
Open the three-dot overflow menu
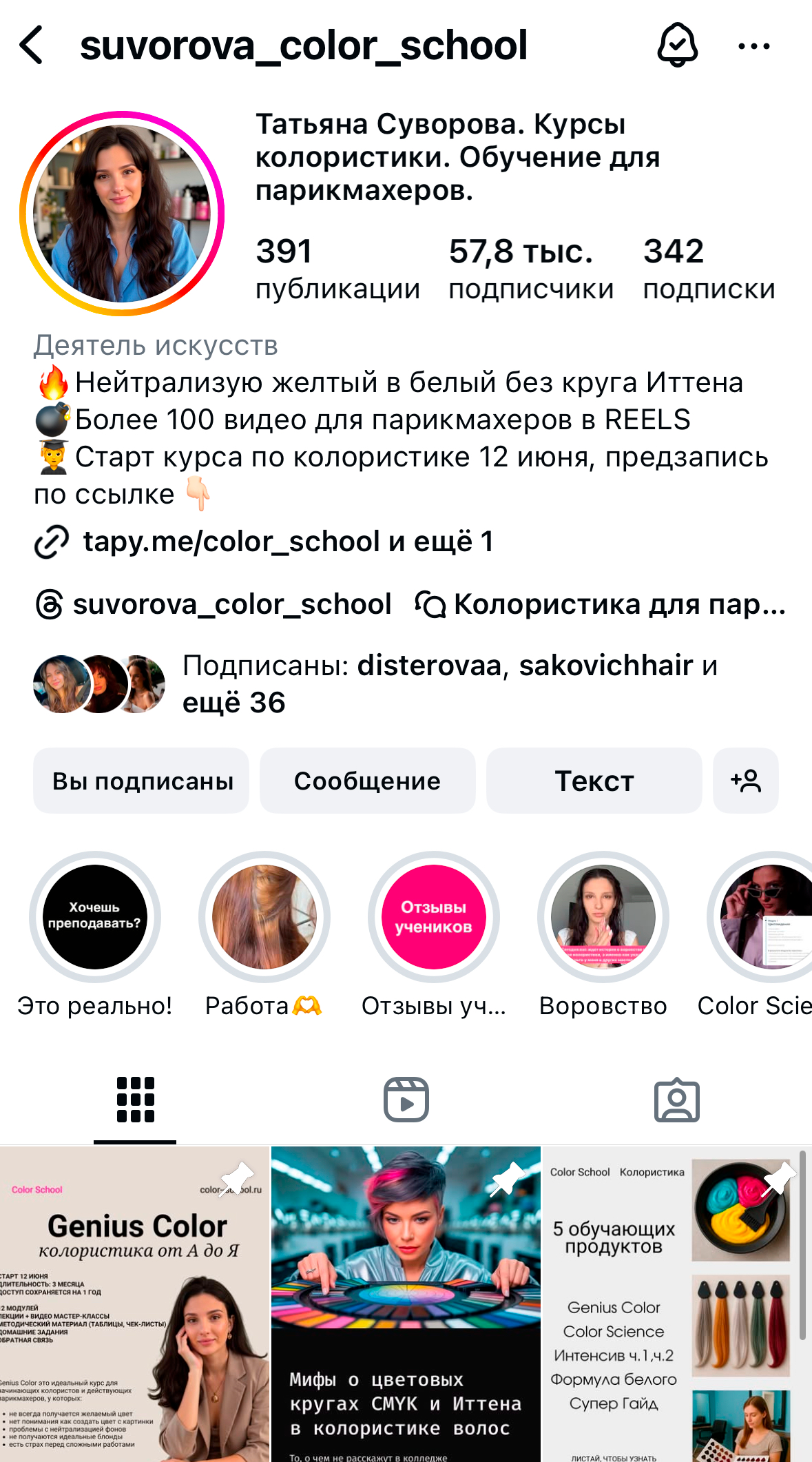pos(753,46)
